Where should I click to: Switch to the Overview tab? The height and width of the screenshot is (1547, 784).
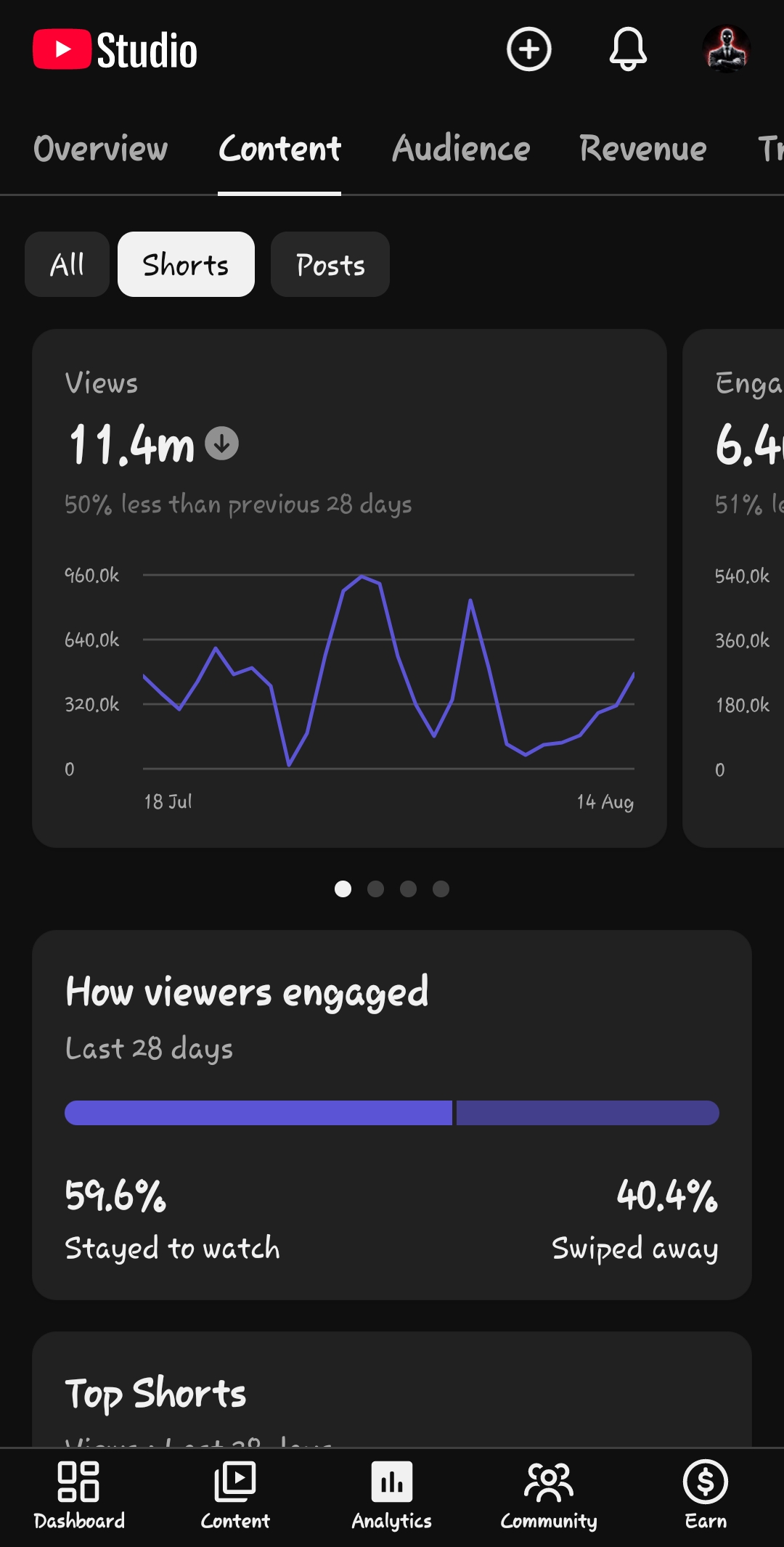101,149
